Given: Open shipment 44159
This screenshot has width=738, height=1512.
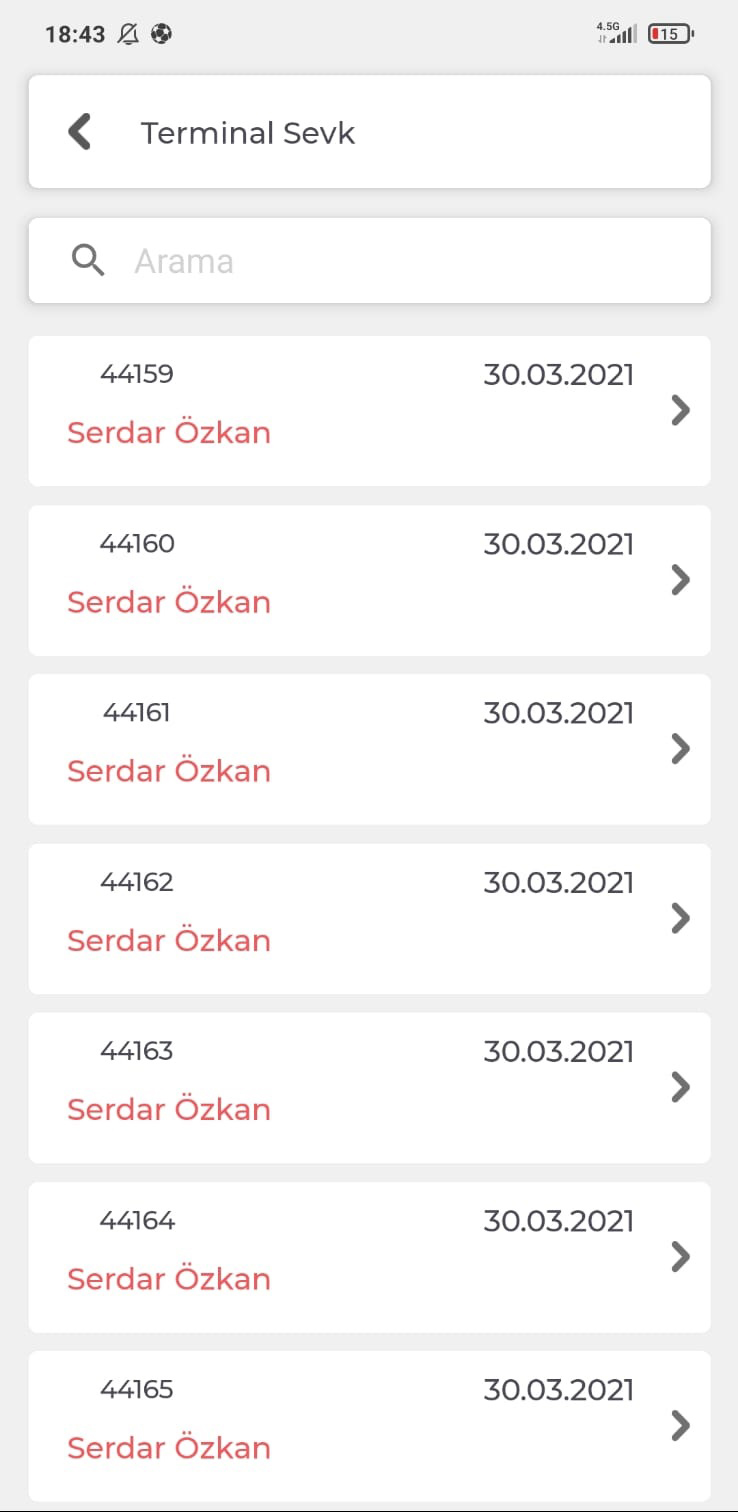Looking at the screenshot, I should point(369,411).
